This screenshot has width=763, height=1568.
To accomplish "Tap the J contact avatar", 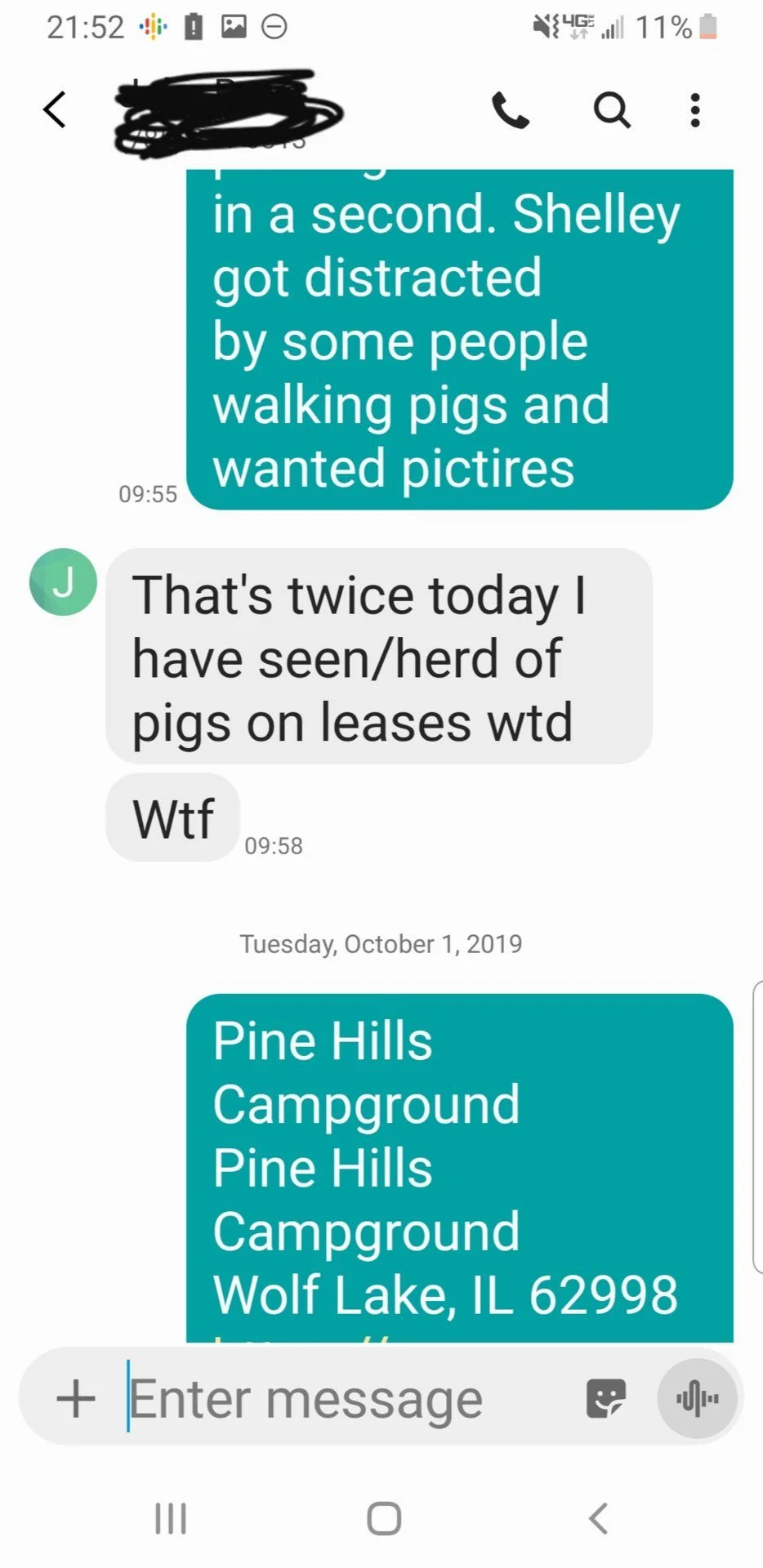I will click(x=63, y=581).
